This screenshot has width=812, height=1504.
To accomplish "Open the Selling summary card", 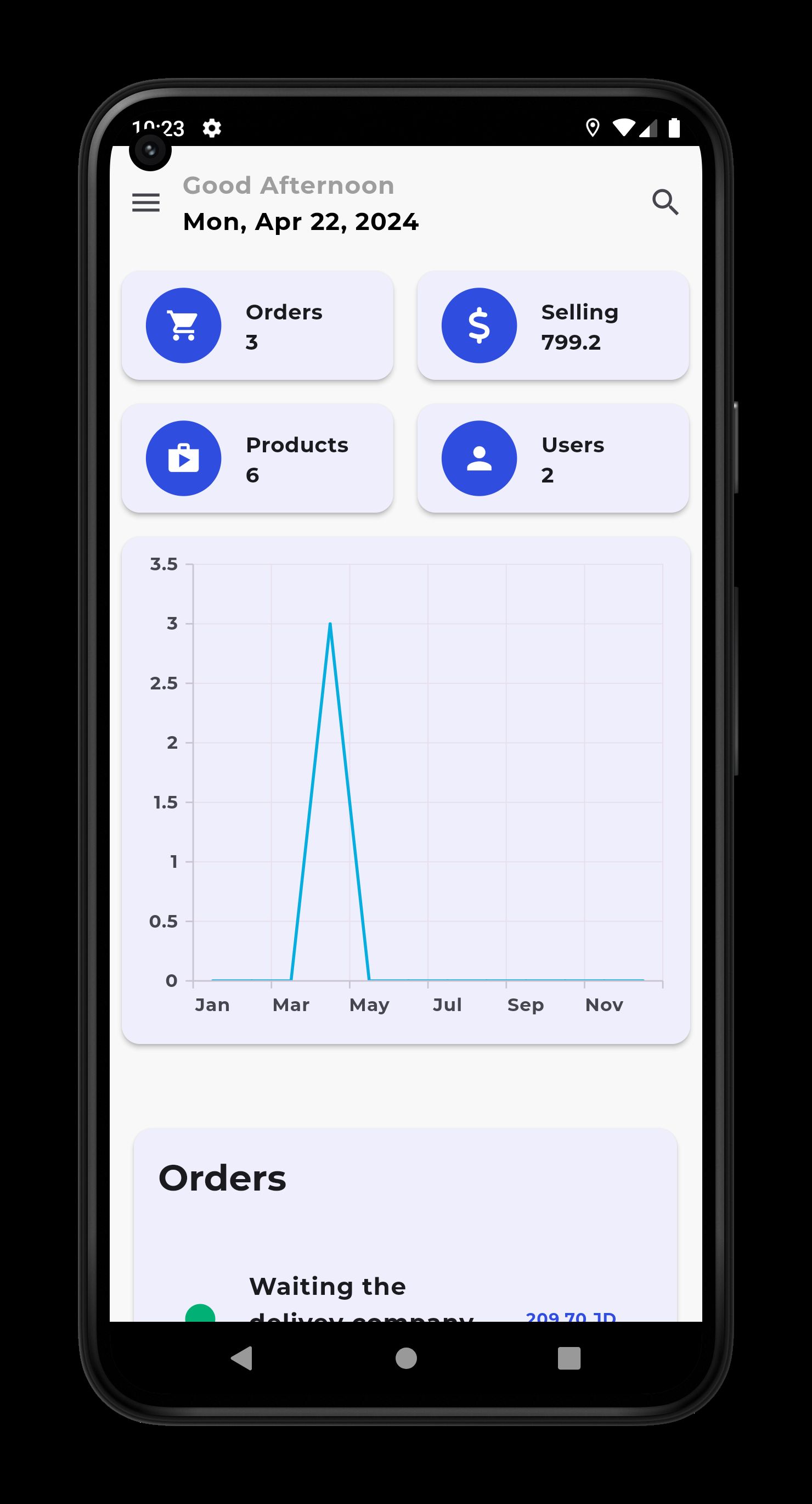I will pyautogui.click(x=554, y=326).
